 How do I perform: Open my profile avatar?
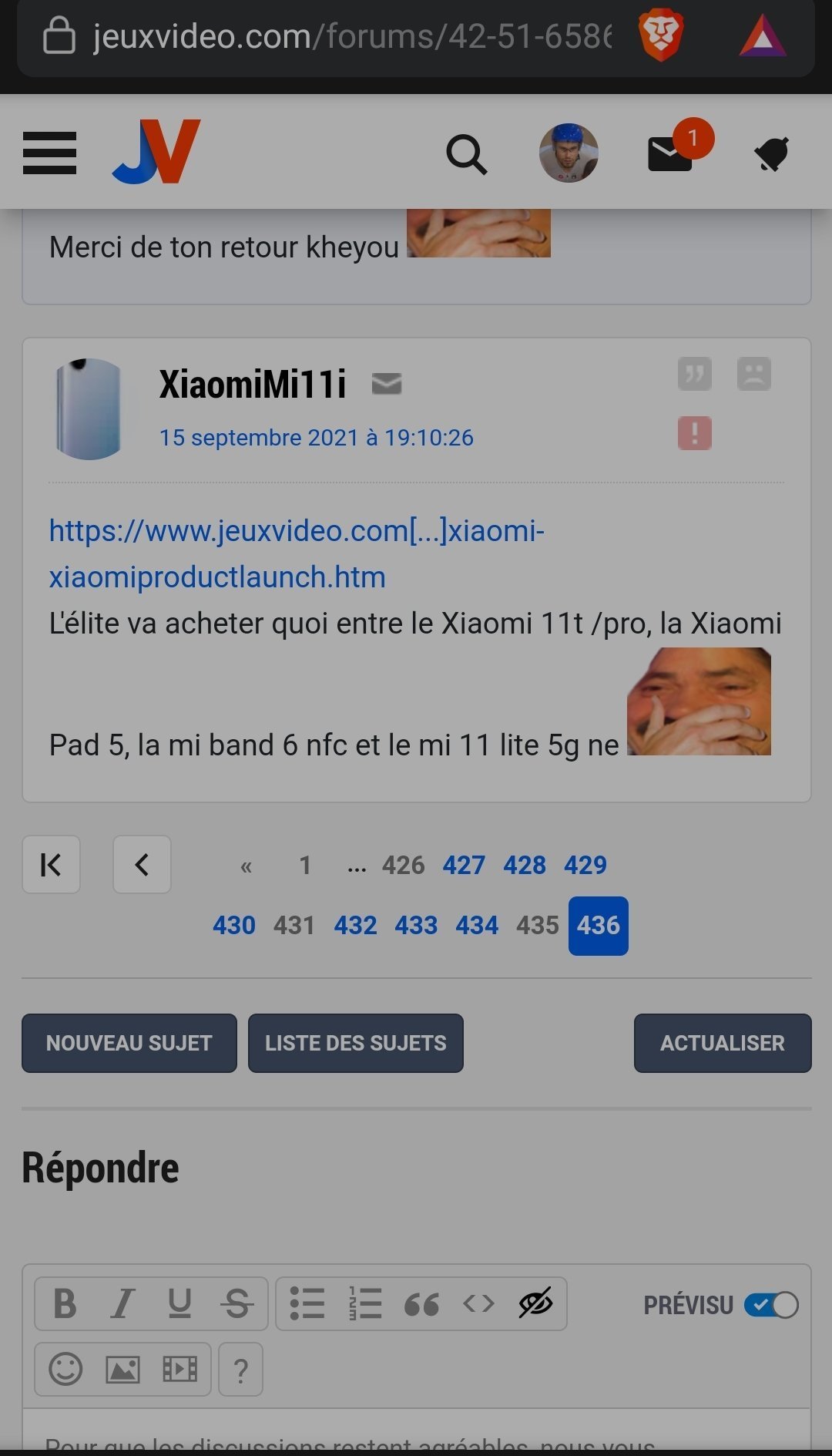click(569, 153)
